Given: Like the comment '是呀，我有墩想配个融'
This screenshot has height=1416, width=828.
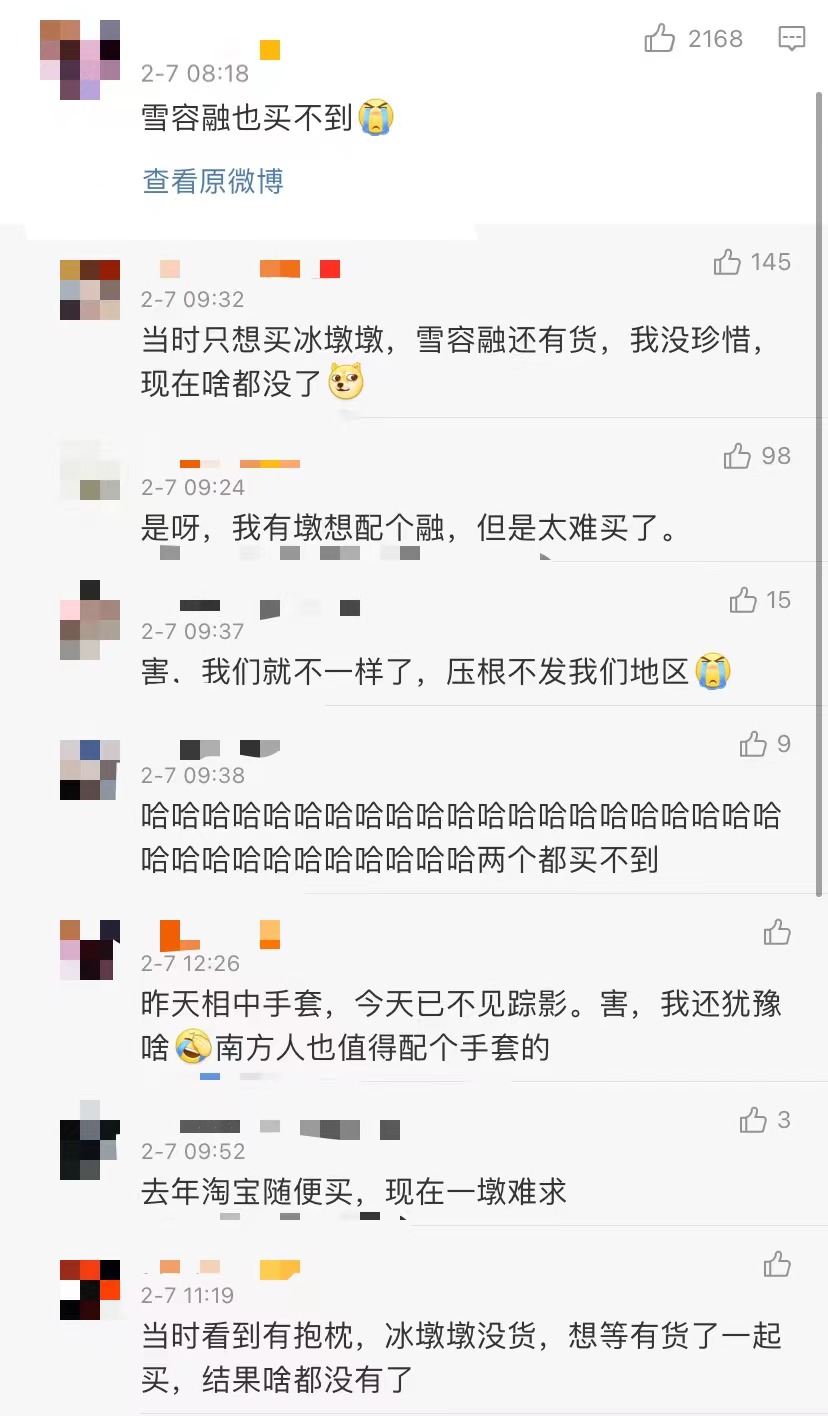Looking at the screenshot, I should [x=737, y=457].
